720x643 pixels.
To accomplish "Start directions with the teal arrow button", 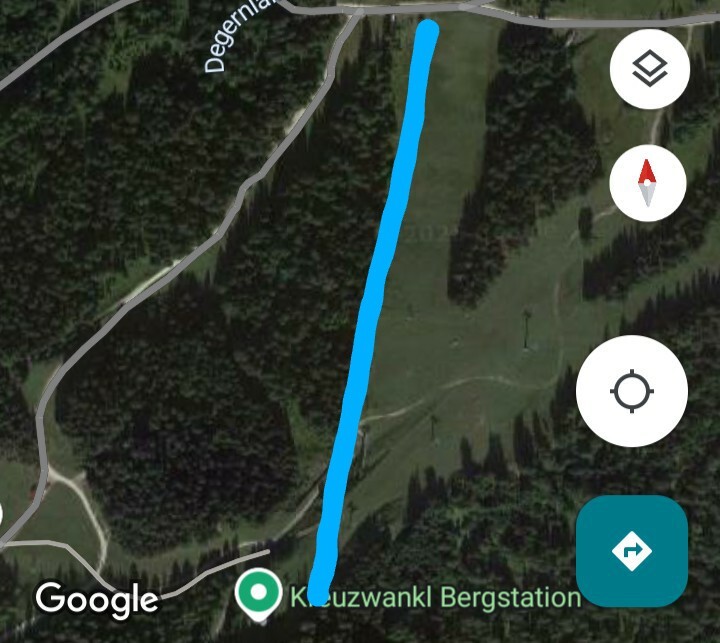I will (x=632, y=551).
